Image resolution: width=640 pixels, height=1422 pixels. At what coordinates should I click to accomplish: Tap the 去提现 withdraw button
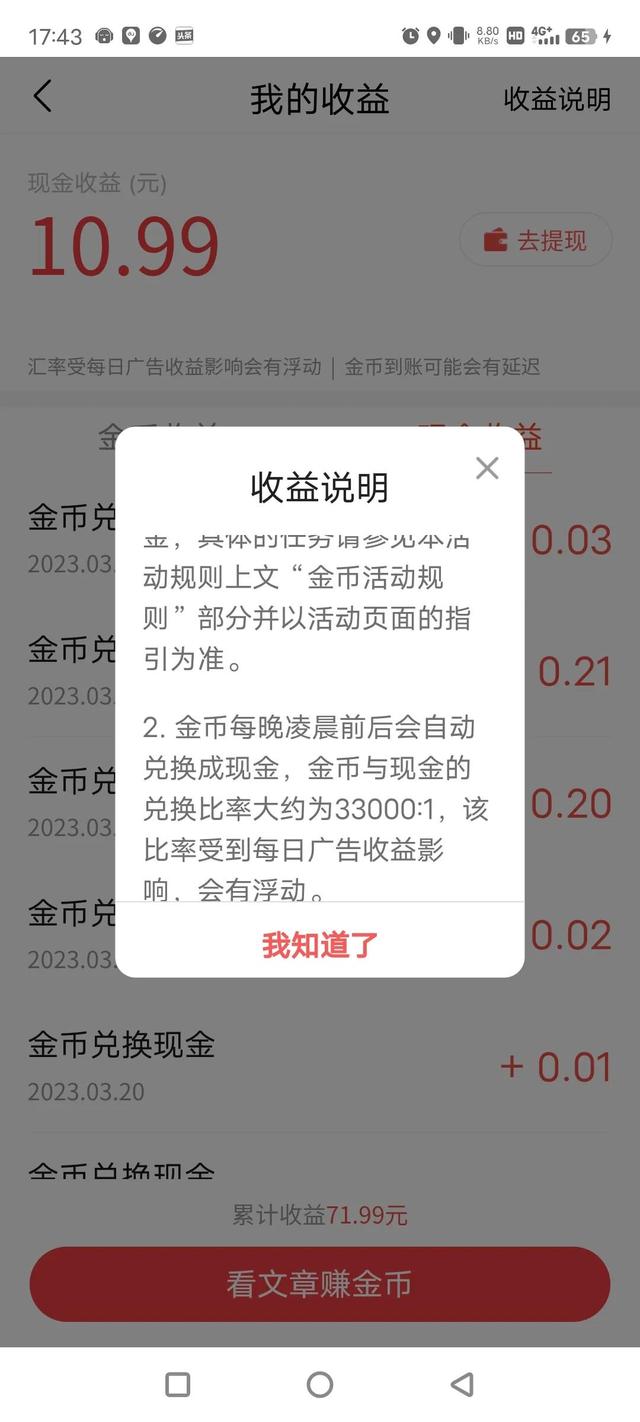point(535,240)
